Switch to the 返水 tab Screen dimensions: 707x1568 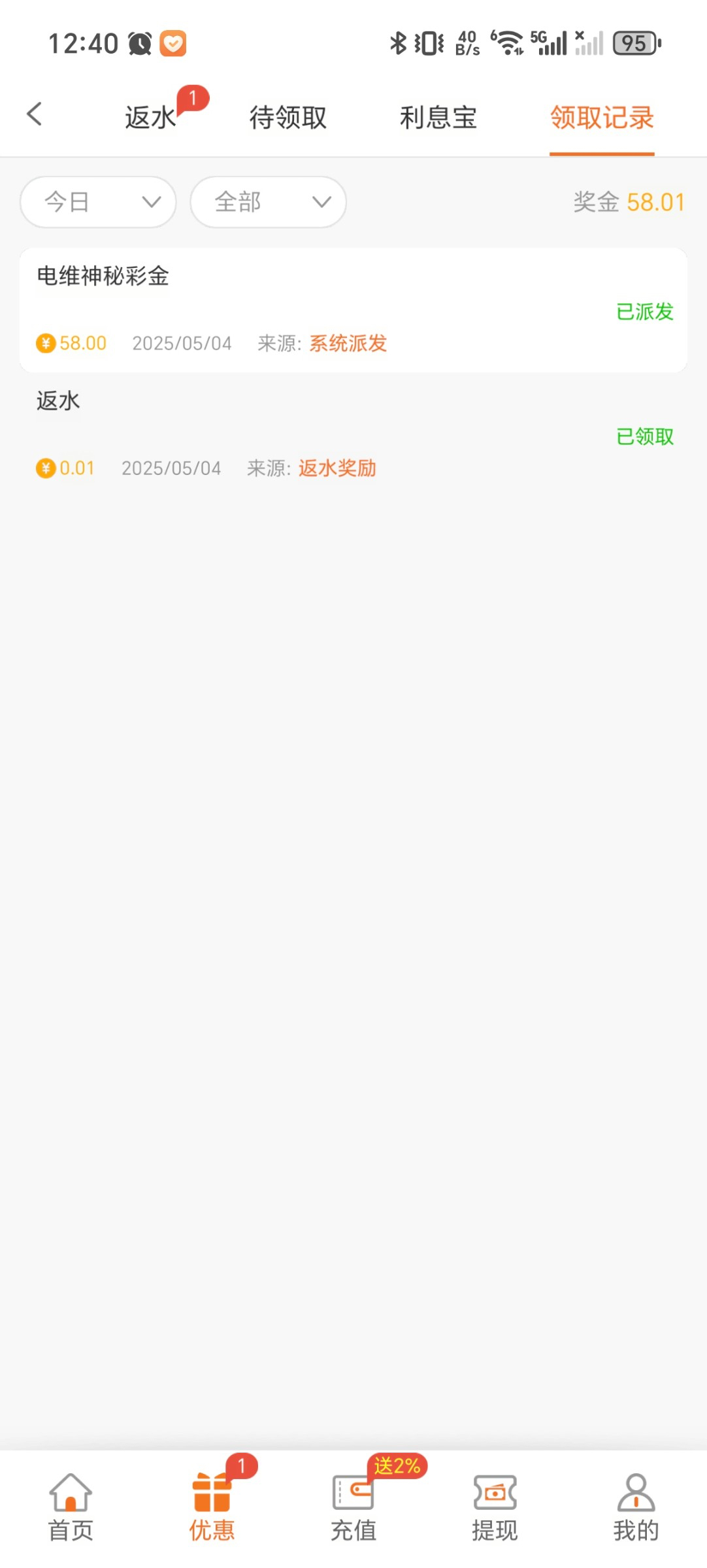point(150,118)
